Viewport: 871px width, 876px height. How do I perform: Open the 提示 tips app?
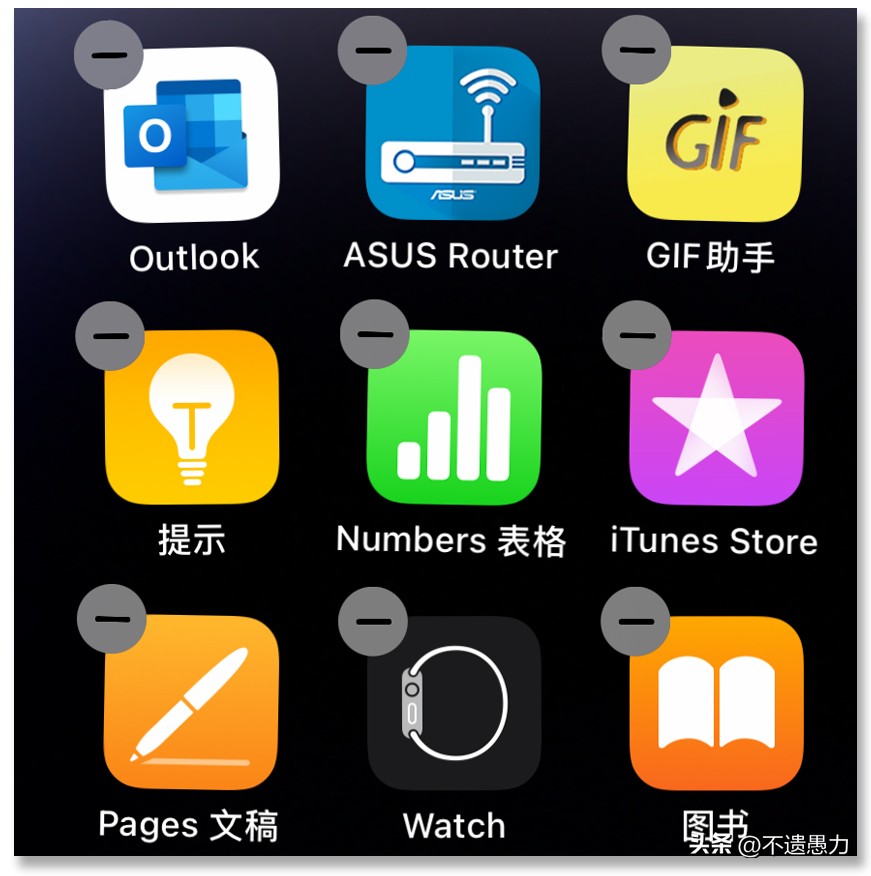pyautogui.click(x=192, y=418)
